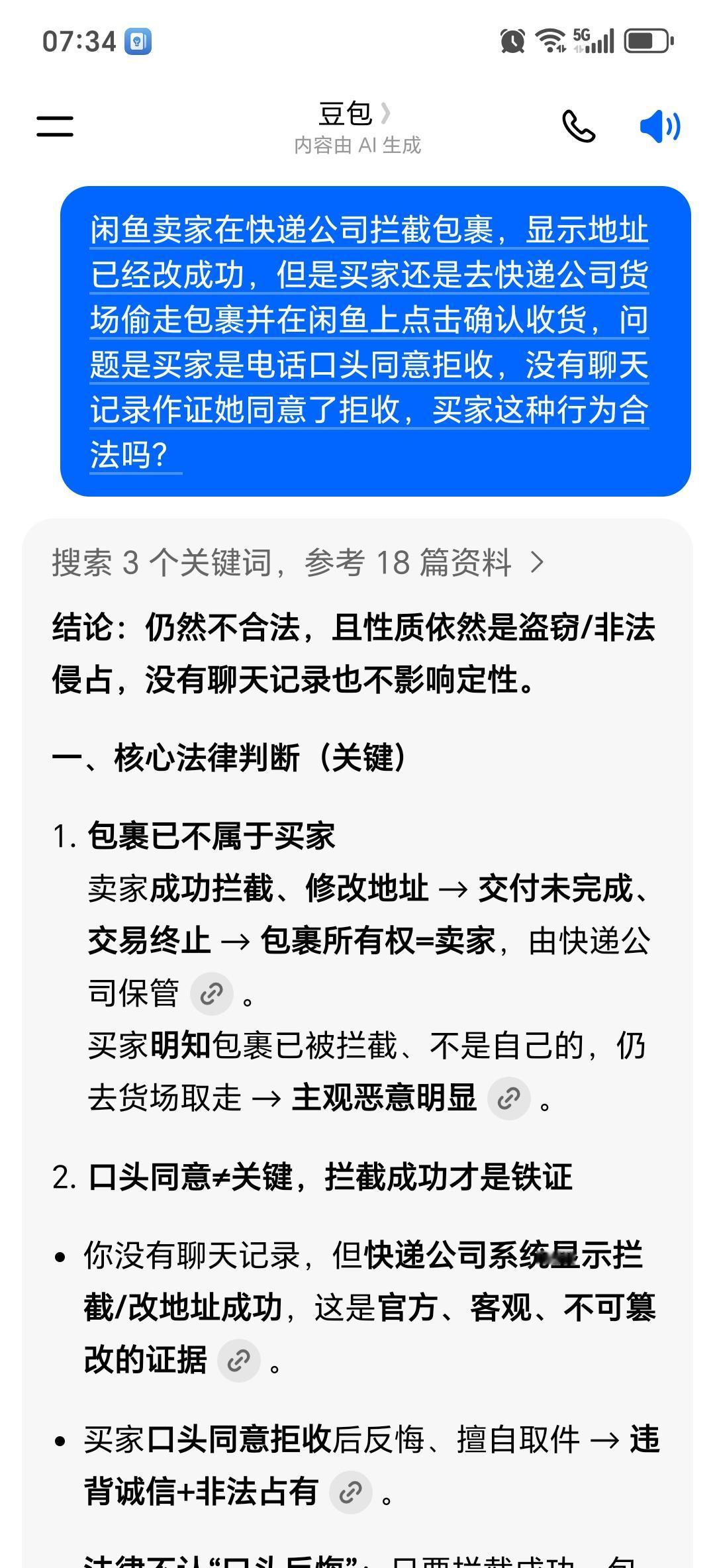Viewport: 715px width, 1568px height.
Task: Tap the "内容由 AI 生成" subtitle label
Action: click(358, 144)
